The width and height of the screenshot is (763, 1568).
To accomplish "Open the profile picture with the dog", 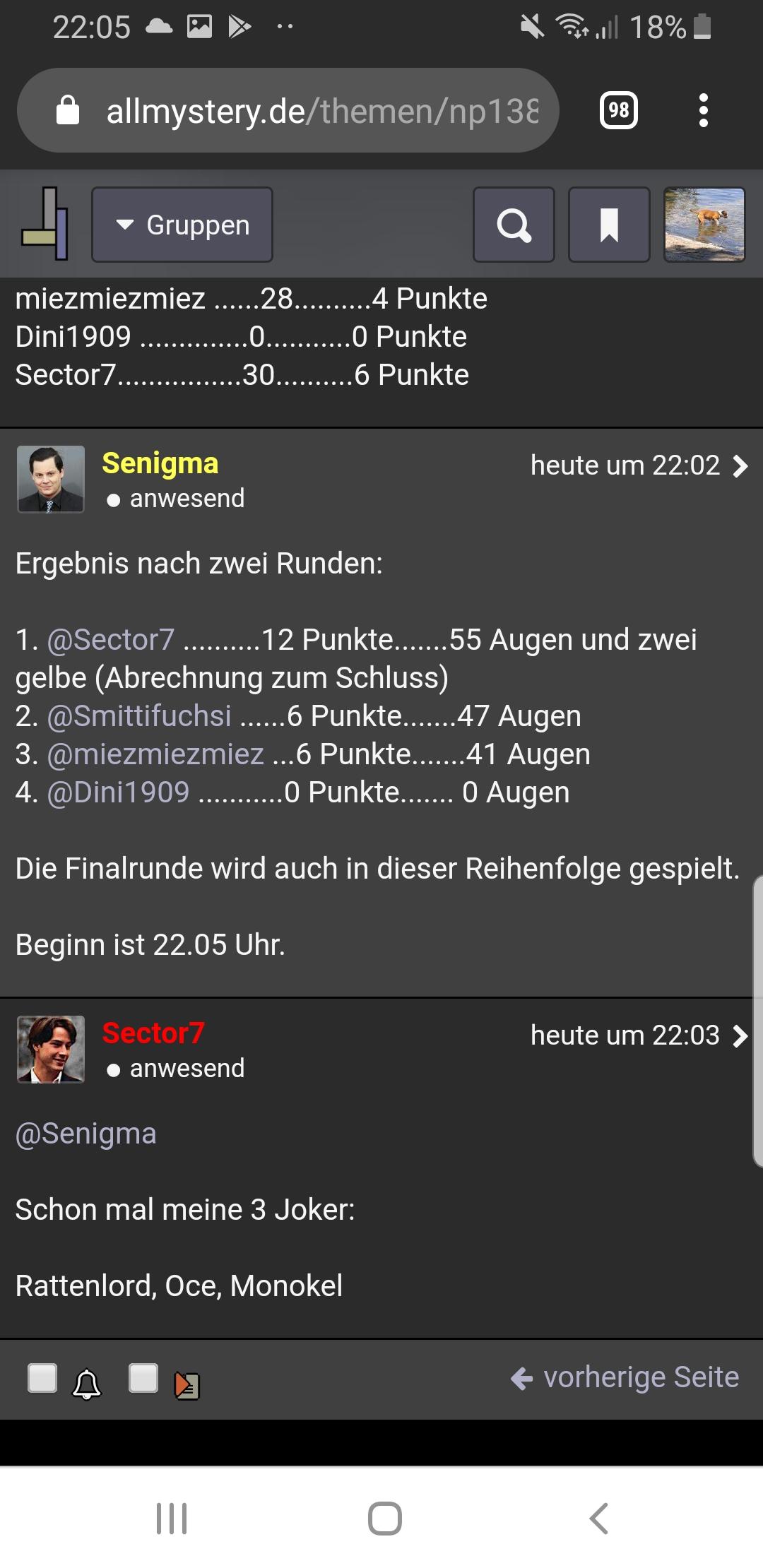I will click(x=704, y=225).
